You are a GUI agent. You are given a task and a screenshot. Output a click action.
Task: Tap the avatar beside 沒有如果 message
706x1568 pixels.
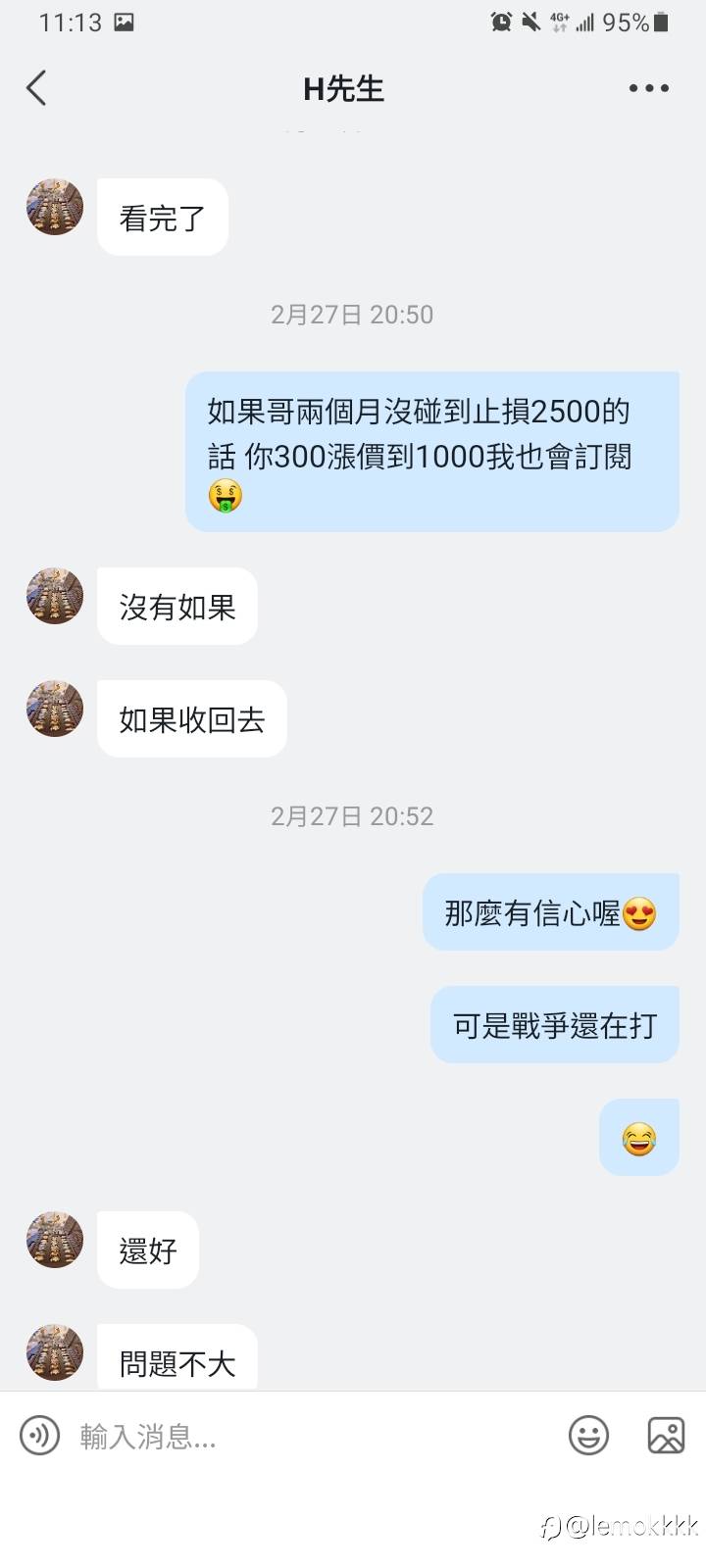[x=54, y=596]
